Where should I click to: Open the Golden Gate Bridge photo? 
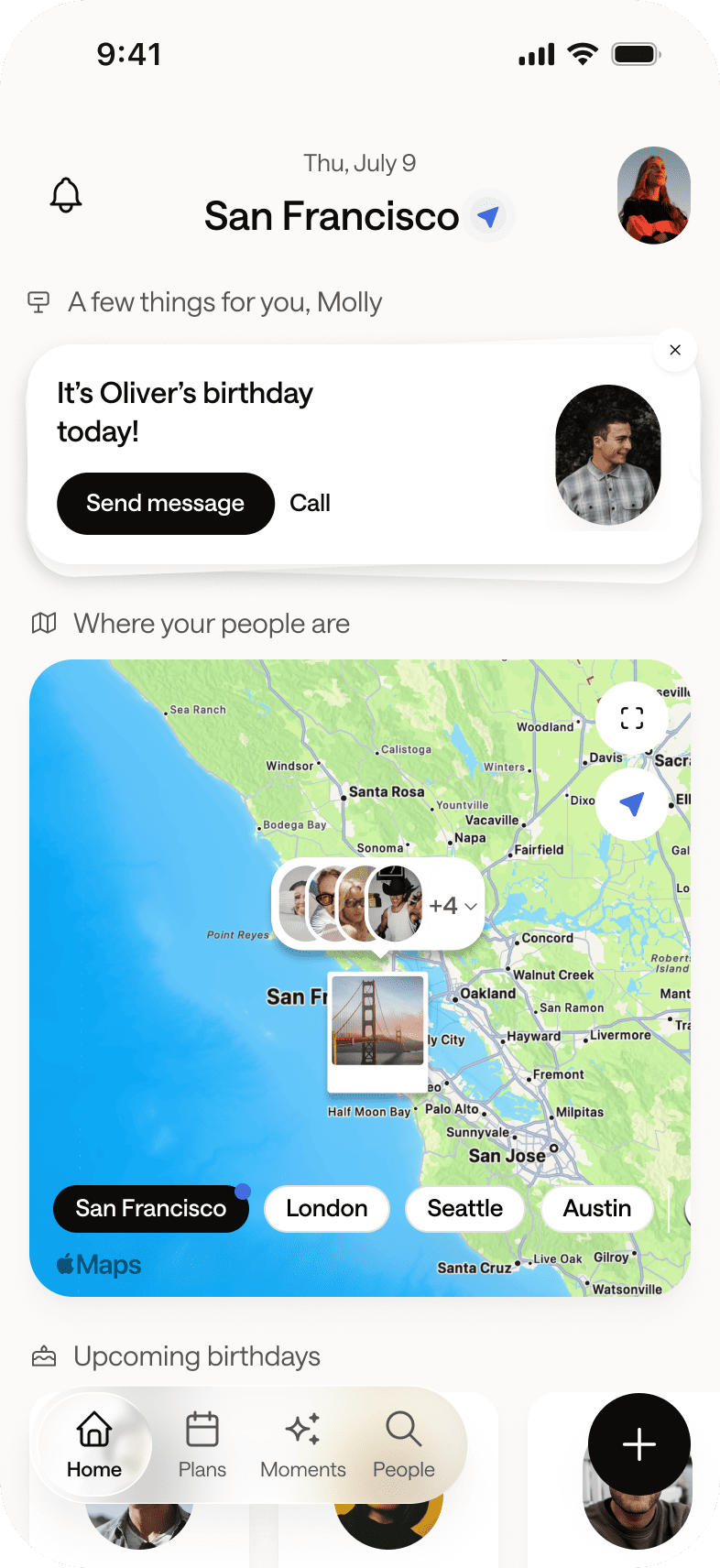tap(377, 1033)
